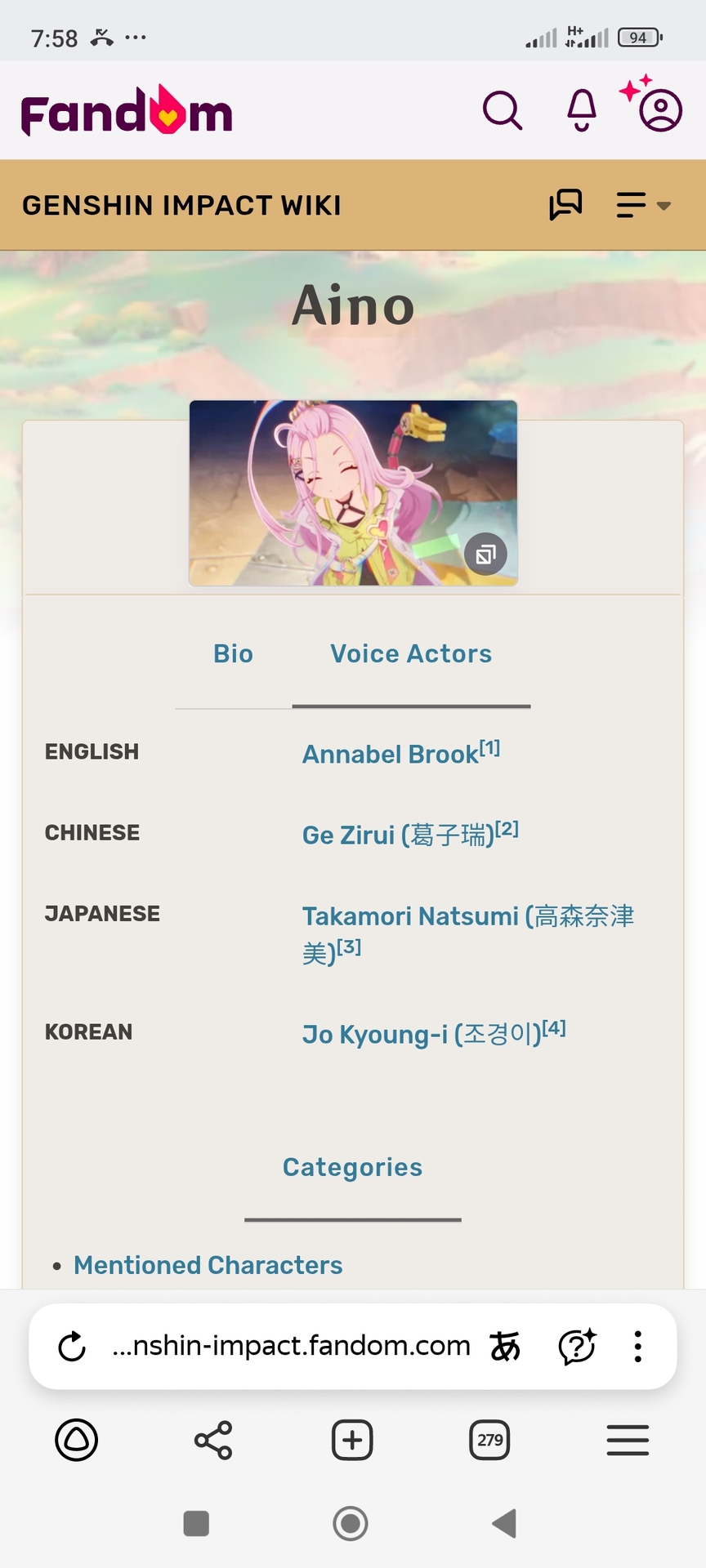Show the 279 open tabs
This screenshot has width=706, height=1568.
489,1440
